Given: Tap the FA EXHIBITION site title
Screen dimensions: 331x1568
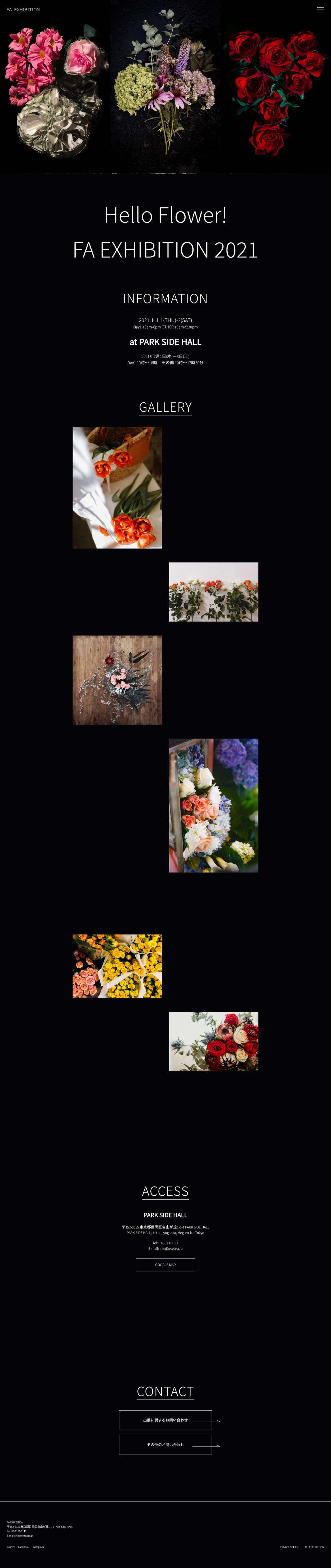Looking at the screenshot, I should [23, 10].
